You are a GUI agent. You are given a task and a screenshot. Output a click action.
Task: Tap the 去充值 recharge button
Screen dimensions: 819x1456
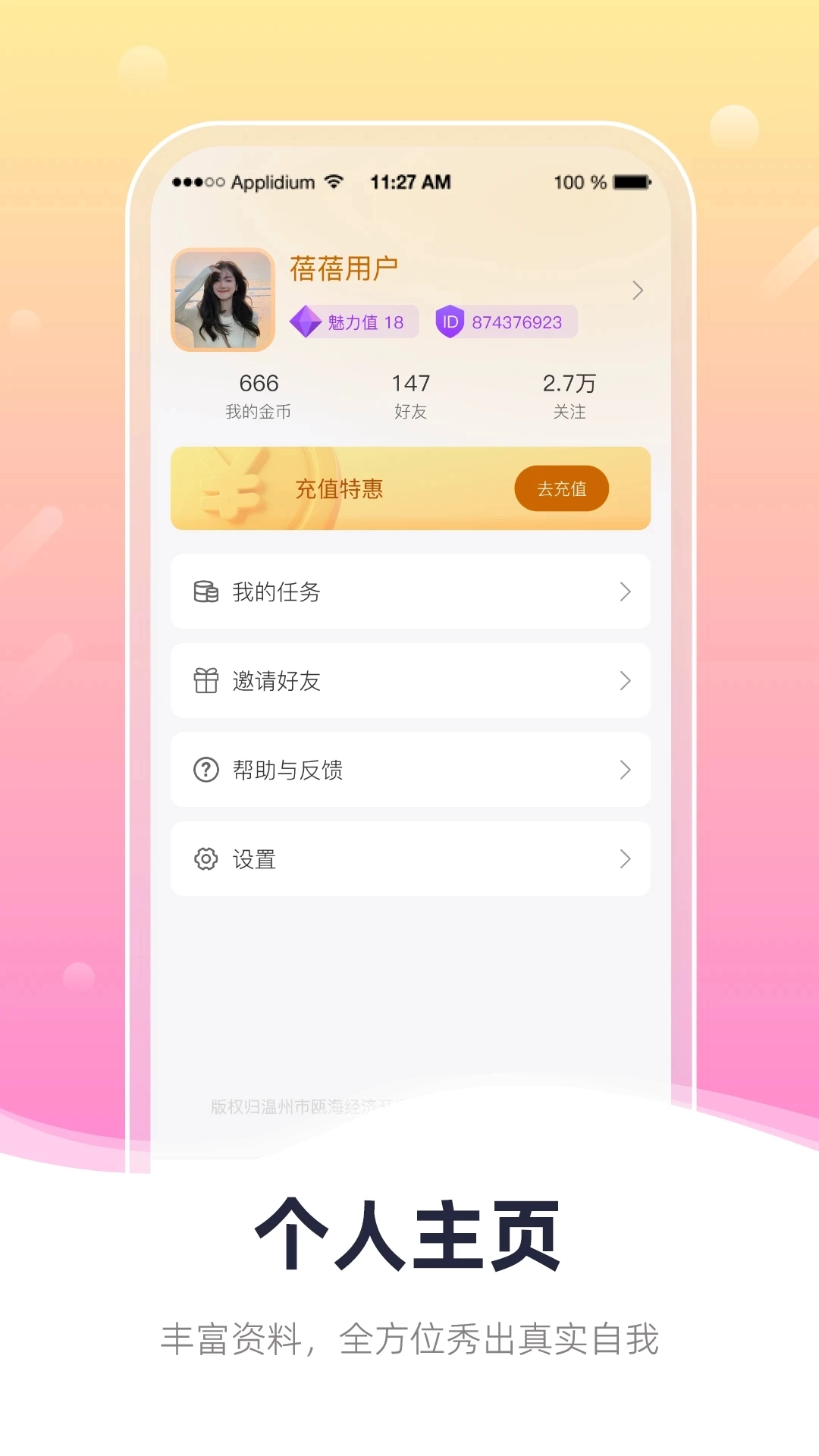(560, 488)
